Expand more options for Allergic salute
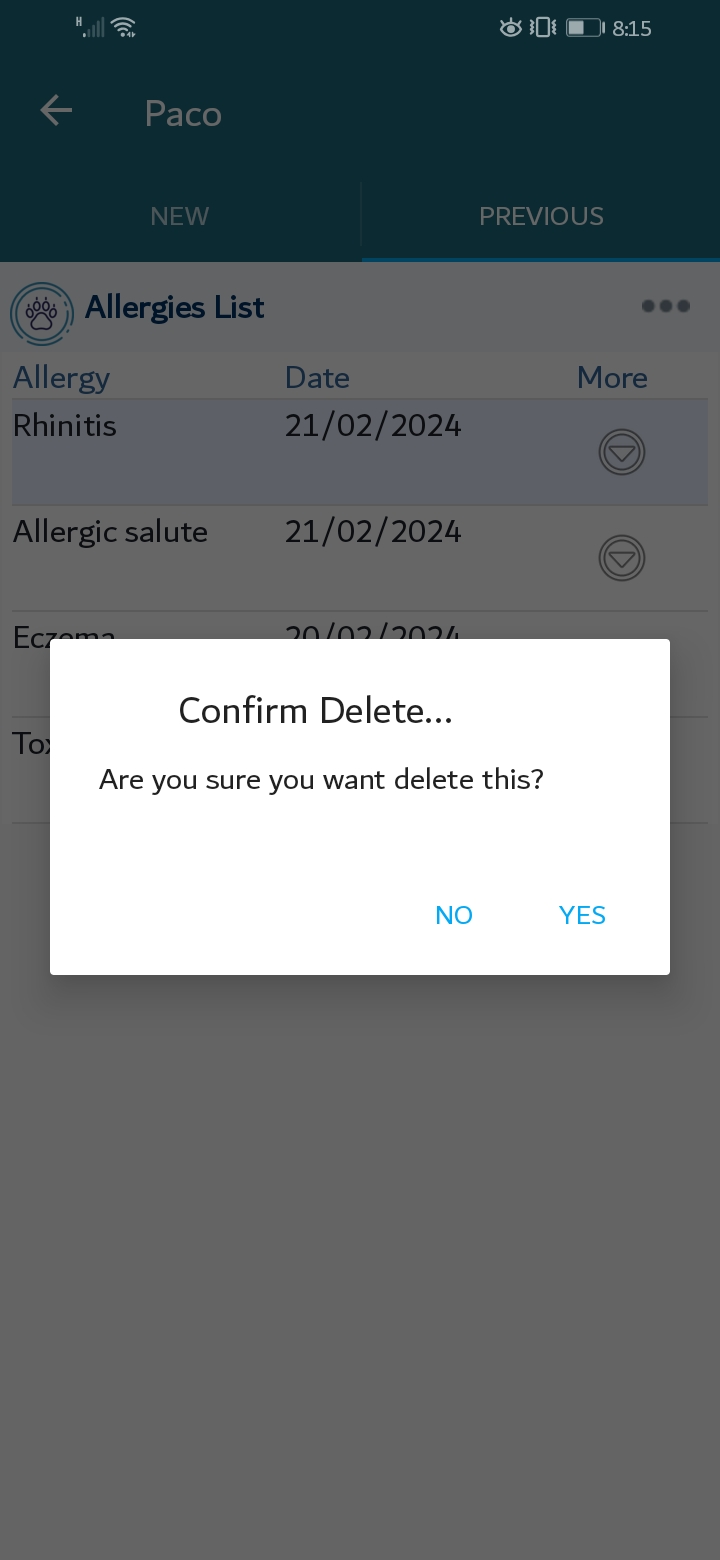Image resolution: width=720 pixels, height=1560 pixels. coord(622,558)
